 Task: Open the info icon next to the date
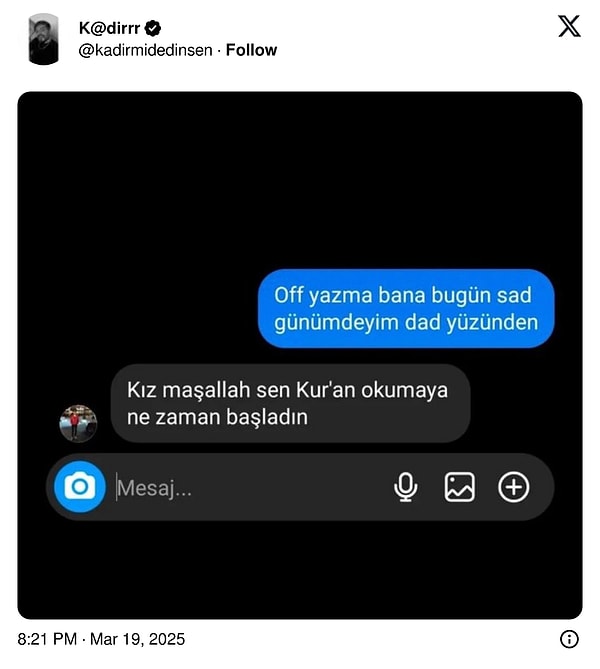click(569, 639)
